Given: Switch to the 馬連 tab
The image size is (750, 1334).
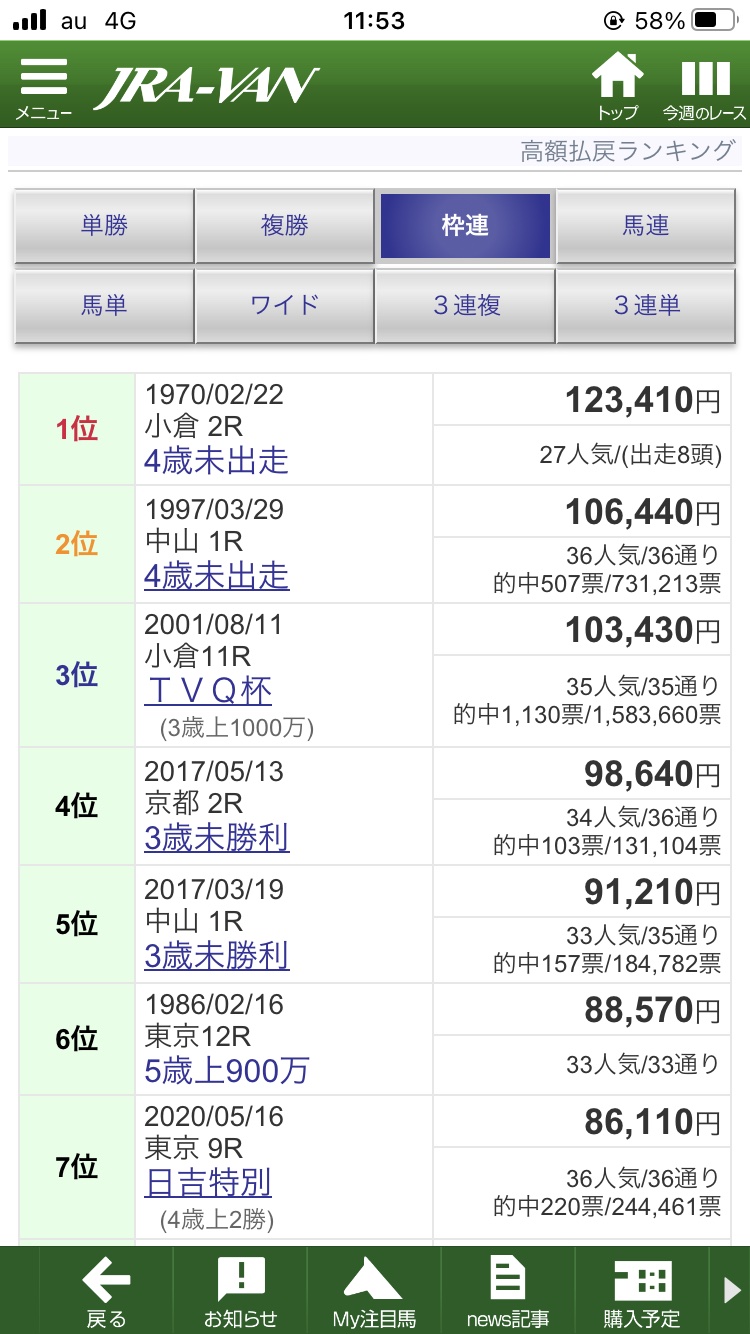Looking at the screenshot, I should 646,225.
